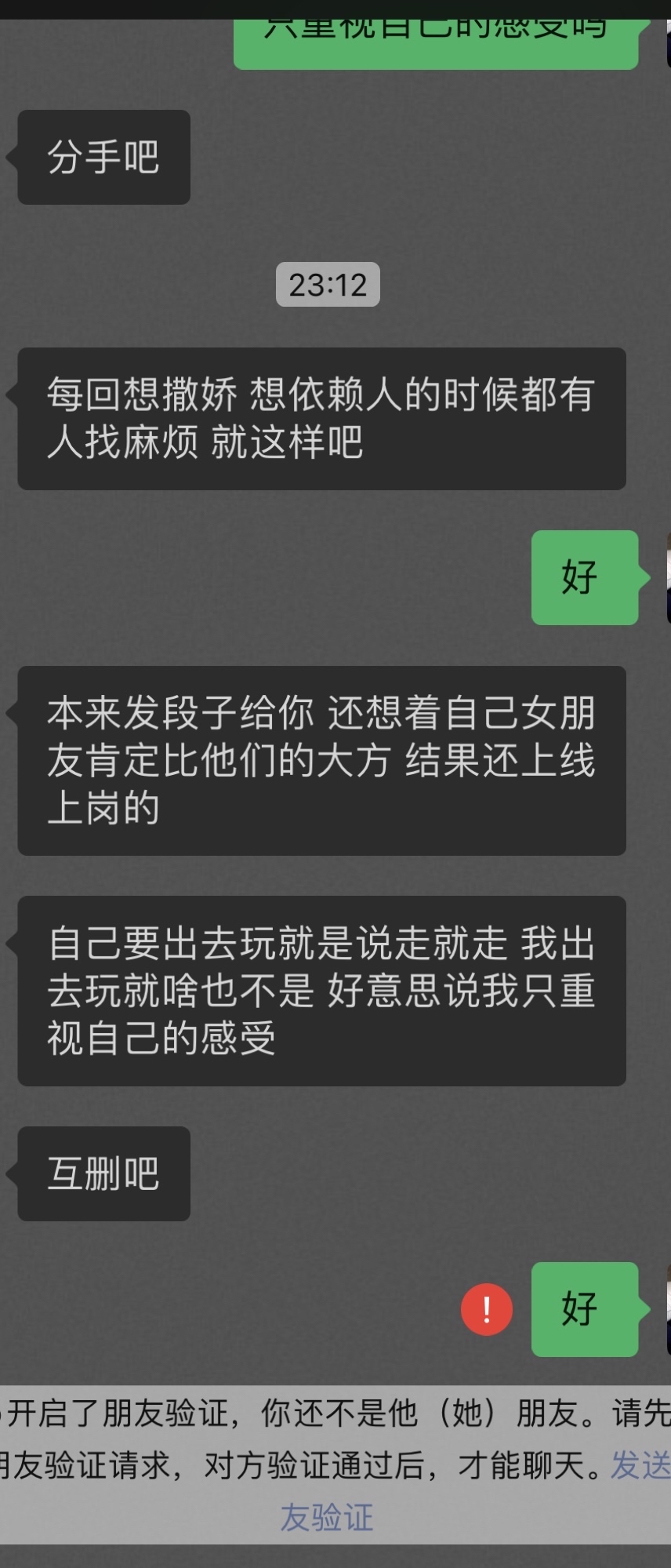Image resolution: width=671 pixels, height=1568 pixels.
Task: Tap the red failed-message exclamation icon
Action: click(487, 1309)
